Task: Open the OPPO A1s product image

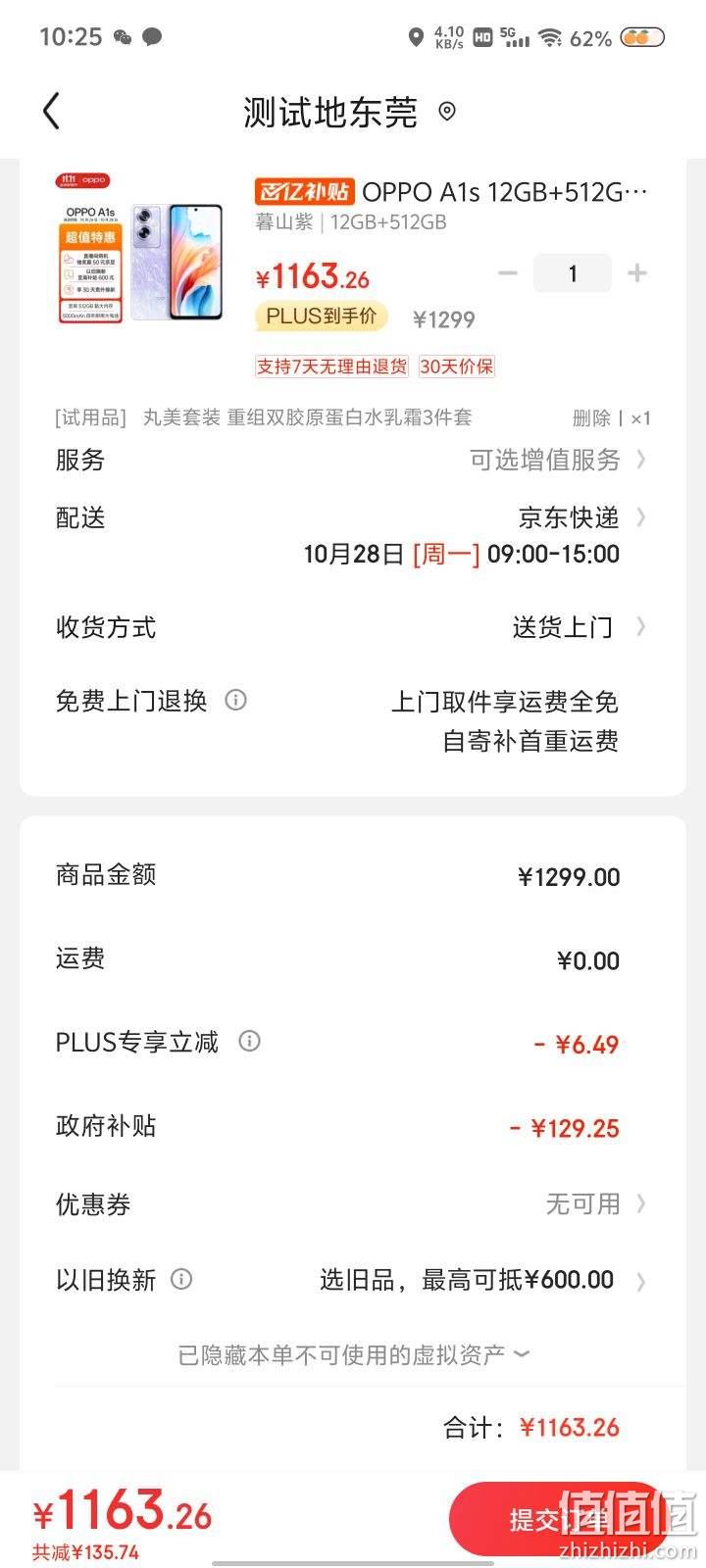Action: (140, 251)
